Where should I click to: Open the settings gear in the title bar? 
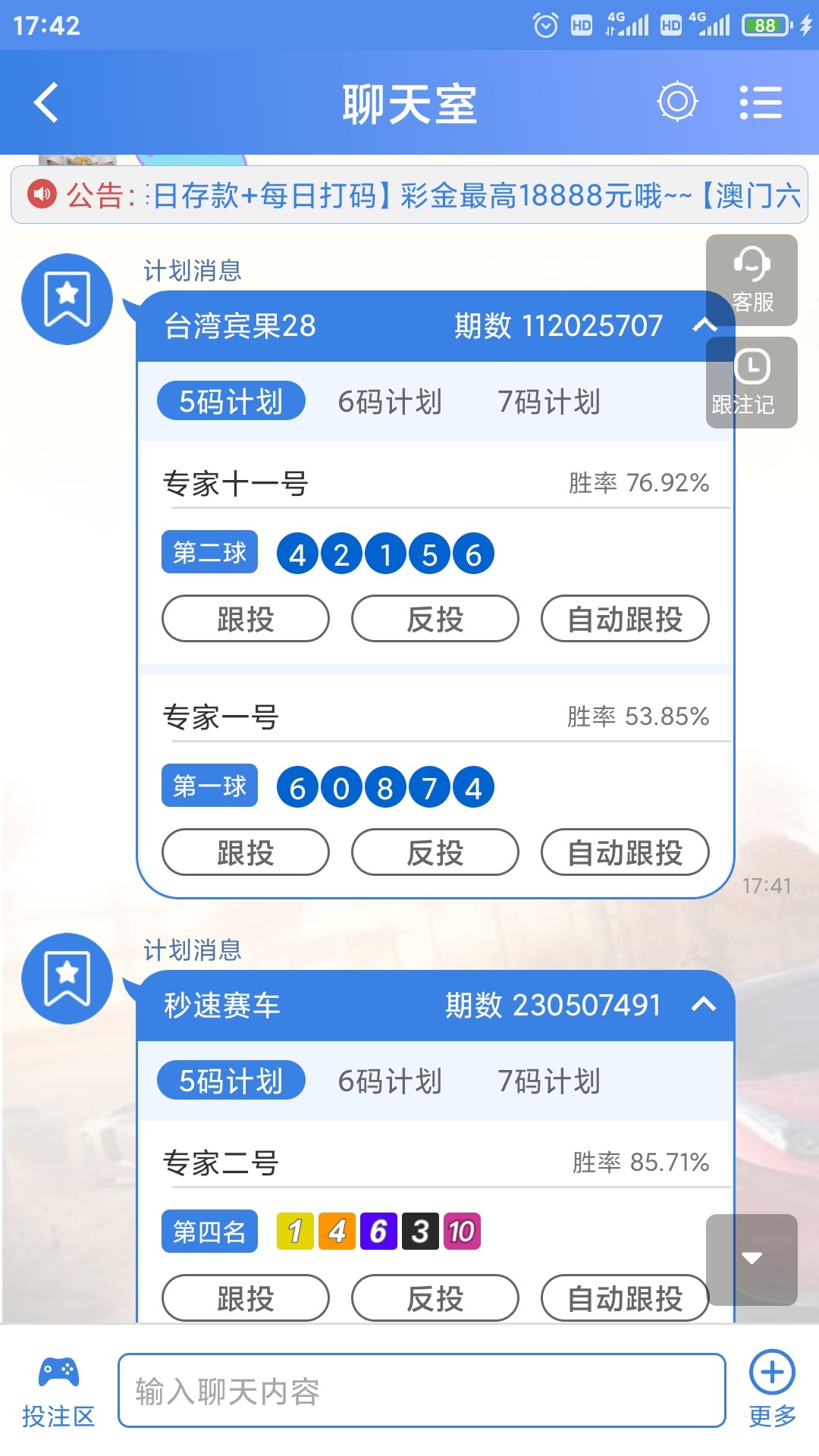677,101
